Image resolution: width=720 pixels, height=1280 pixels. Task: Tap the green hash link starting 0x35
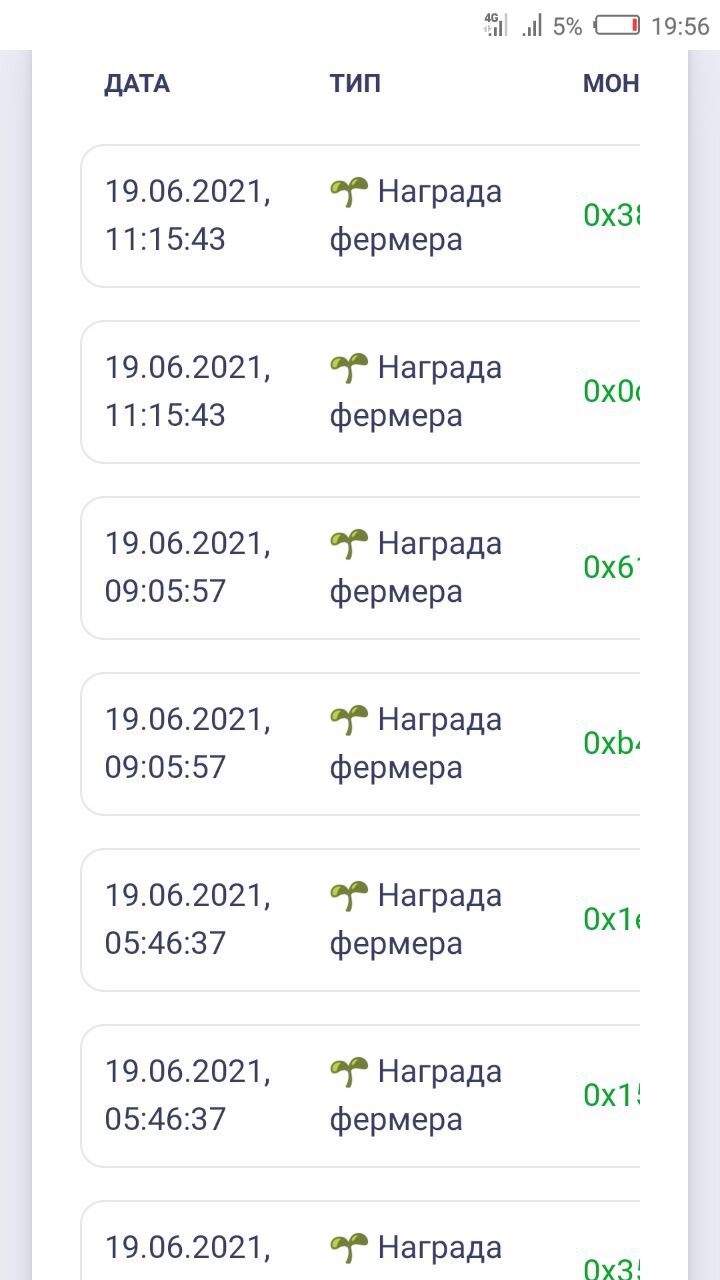pos(612,1268)
